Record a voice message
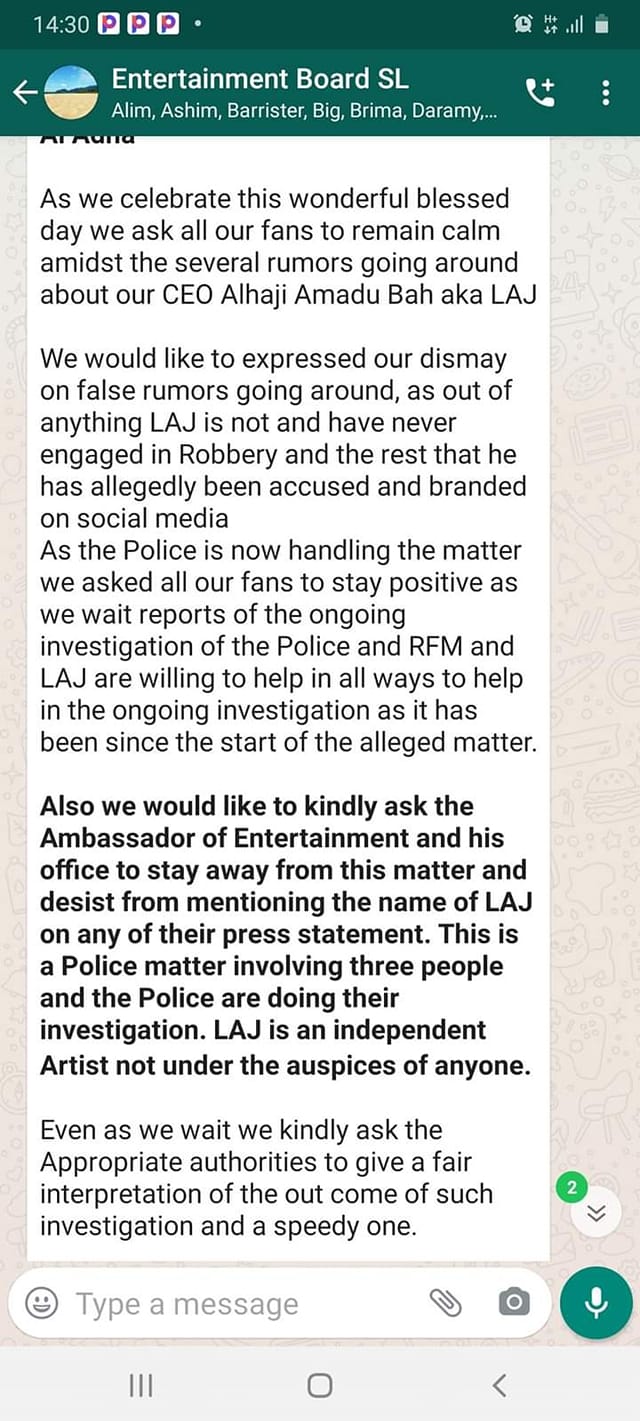The width and height of the screenshot is (640, 1421). tap(597, 1302)
